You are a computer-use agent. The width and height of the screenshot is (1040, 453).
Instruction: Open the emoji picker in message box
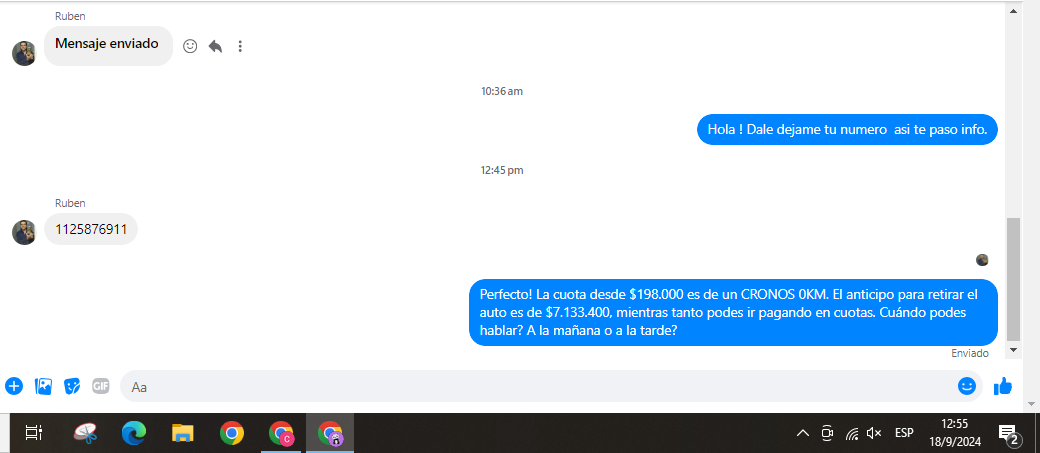point(966,386)
